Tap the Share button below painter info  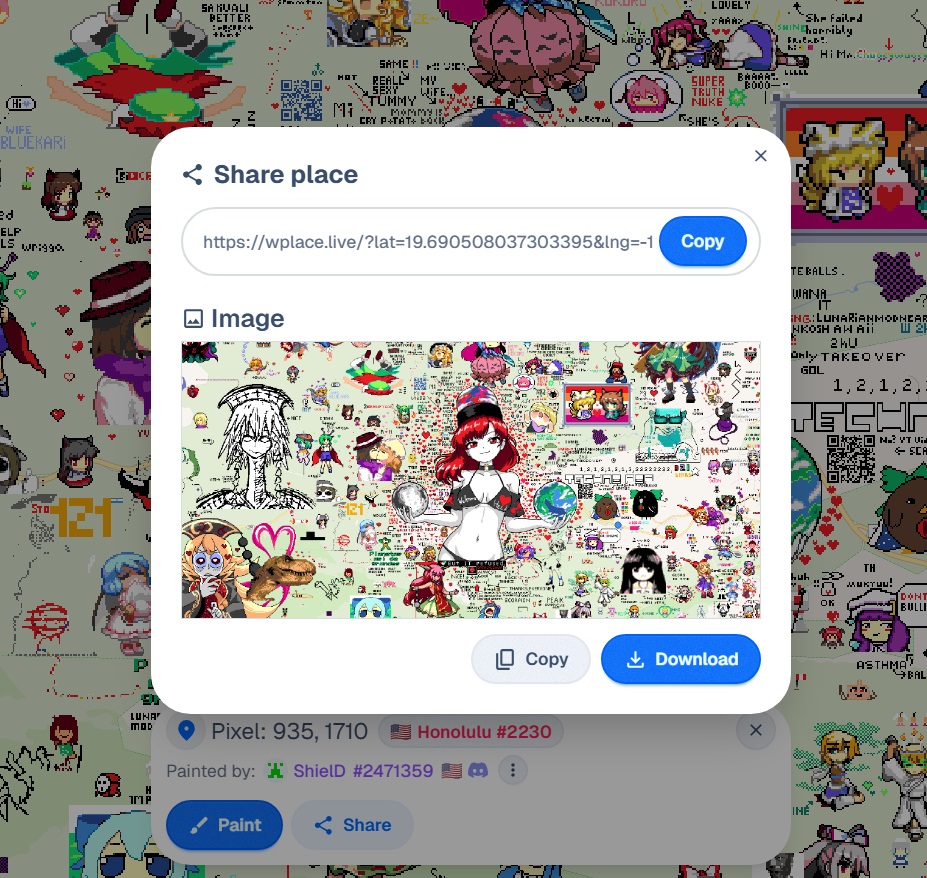click(x=352, y=825)
